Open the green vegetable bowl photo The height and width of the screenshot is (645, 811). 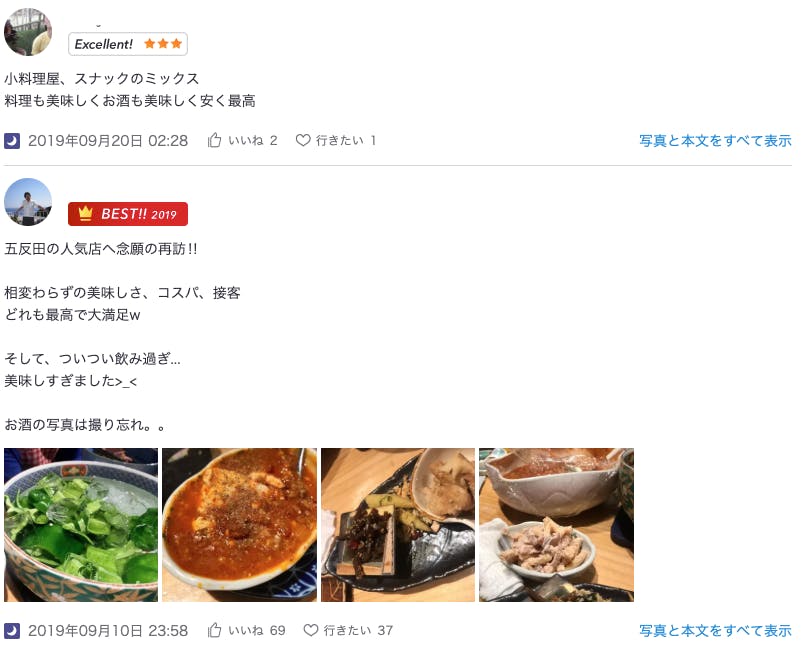point(81,524)
